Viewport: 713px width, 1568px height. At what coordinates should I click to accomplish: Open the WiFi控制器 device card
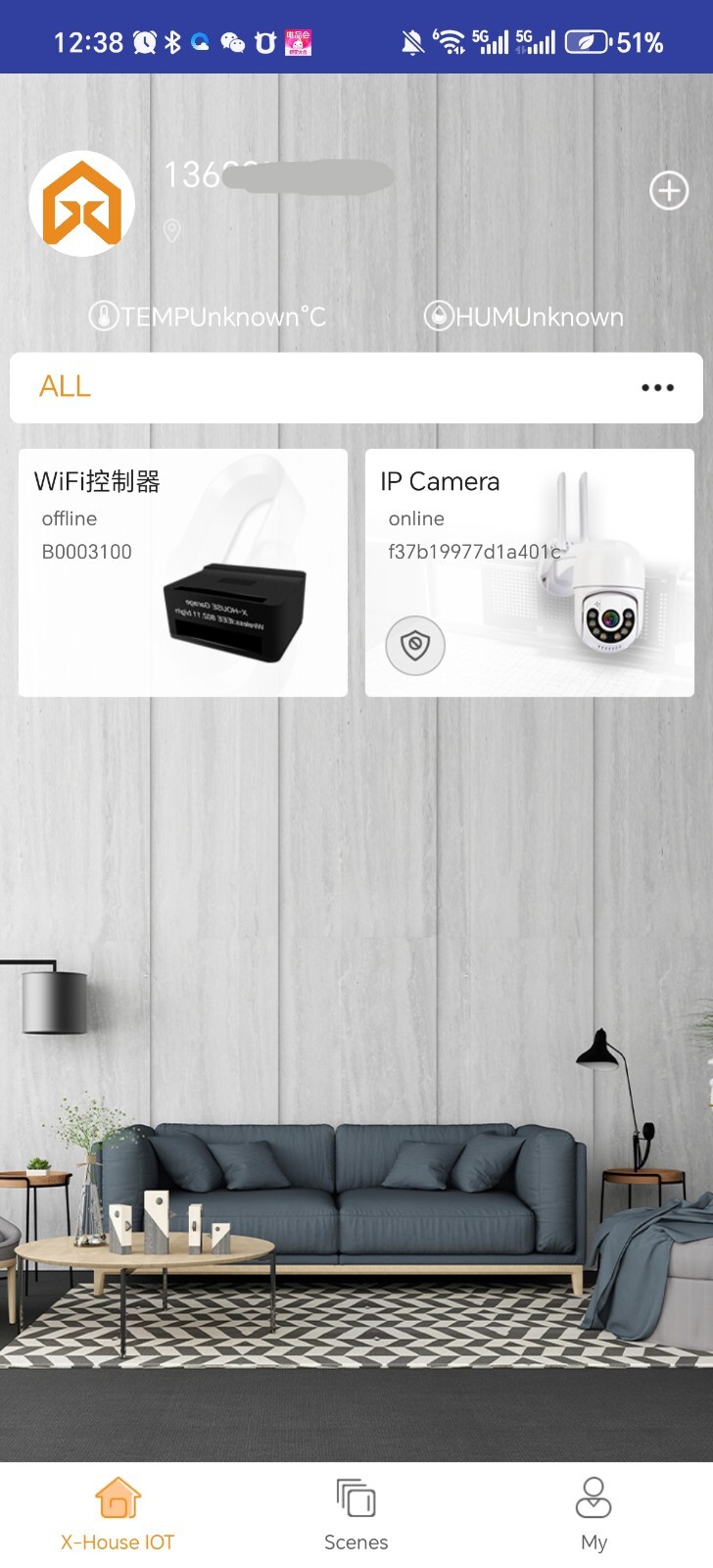(183, 572)
